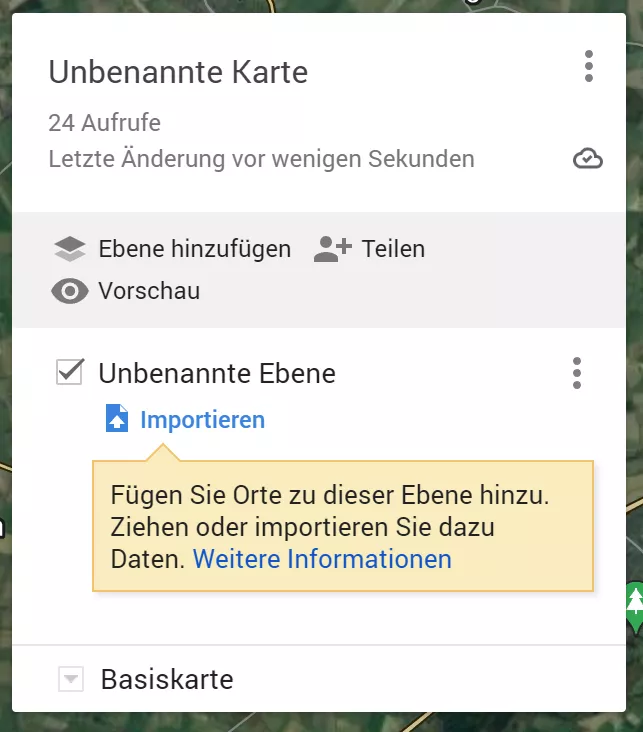Rename the map title Unbenannte Karte

pos(178,72)
